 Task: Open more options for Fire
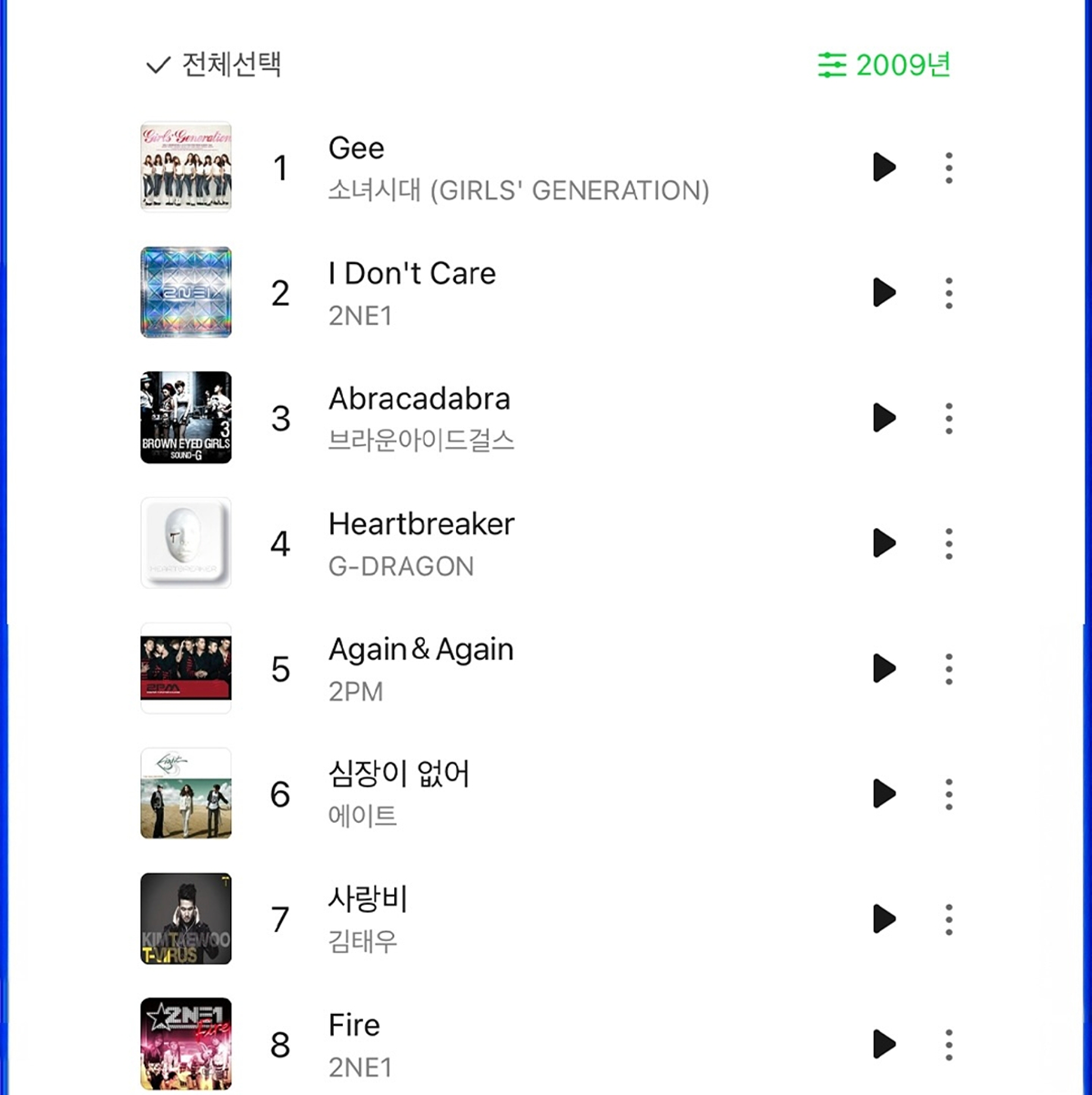coord(949,1044)
